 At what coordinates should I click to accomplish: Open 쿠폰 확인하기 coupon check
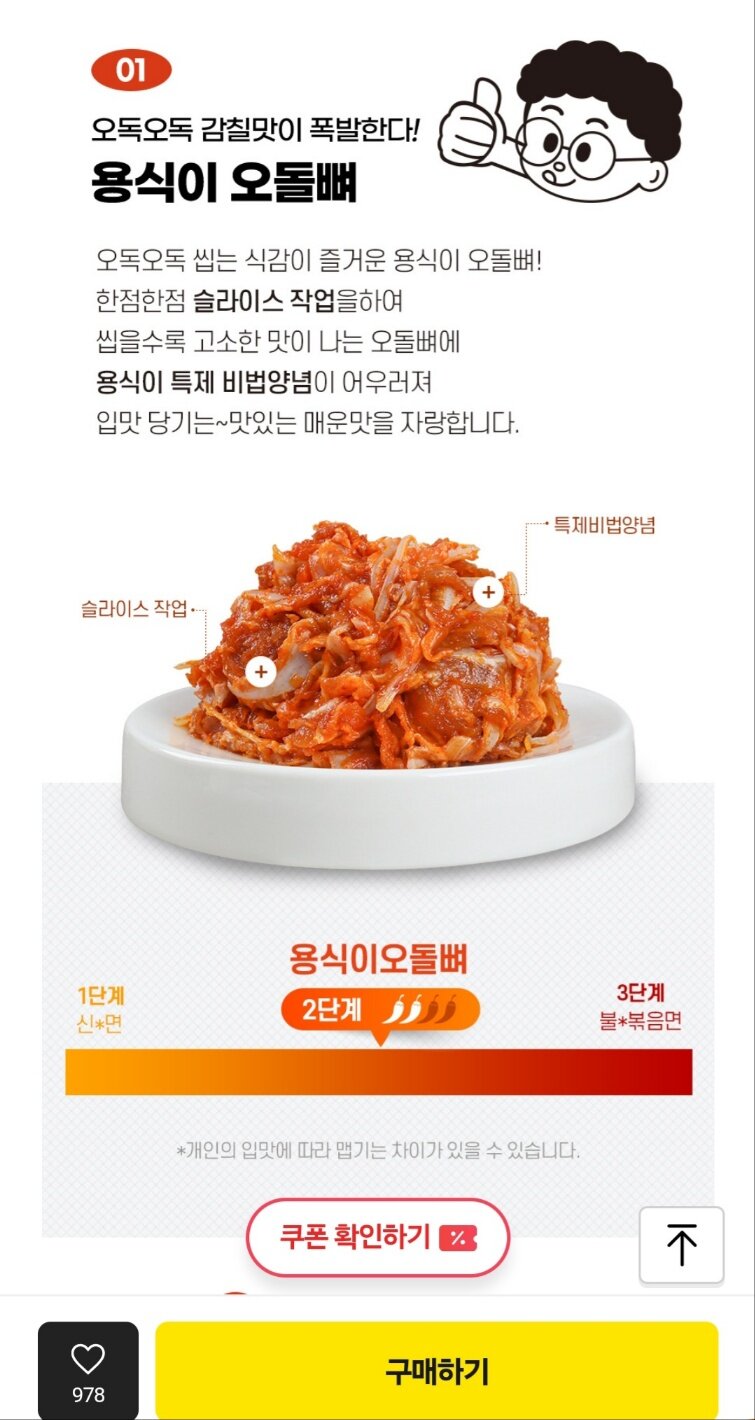378,1238
